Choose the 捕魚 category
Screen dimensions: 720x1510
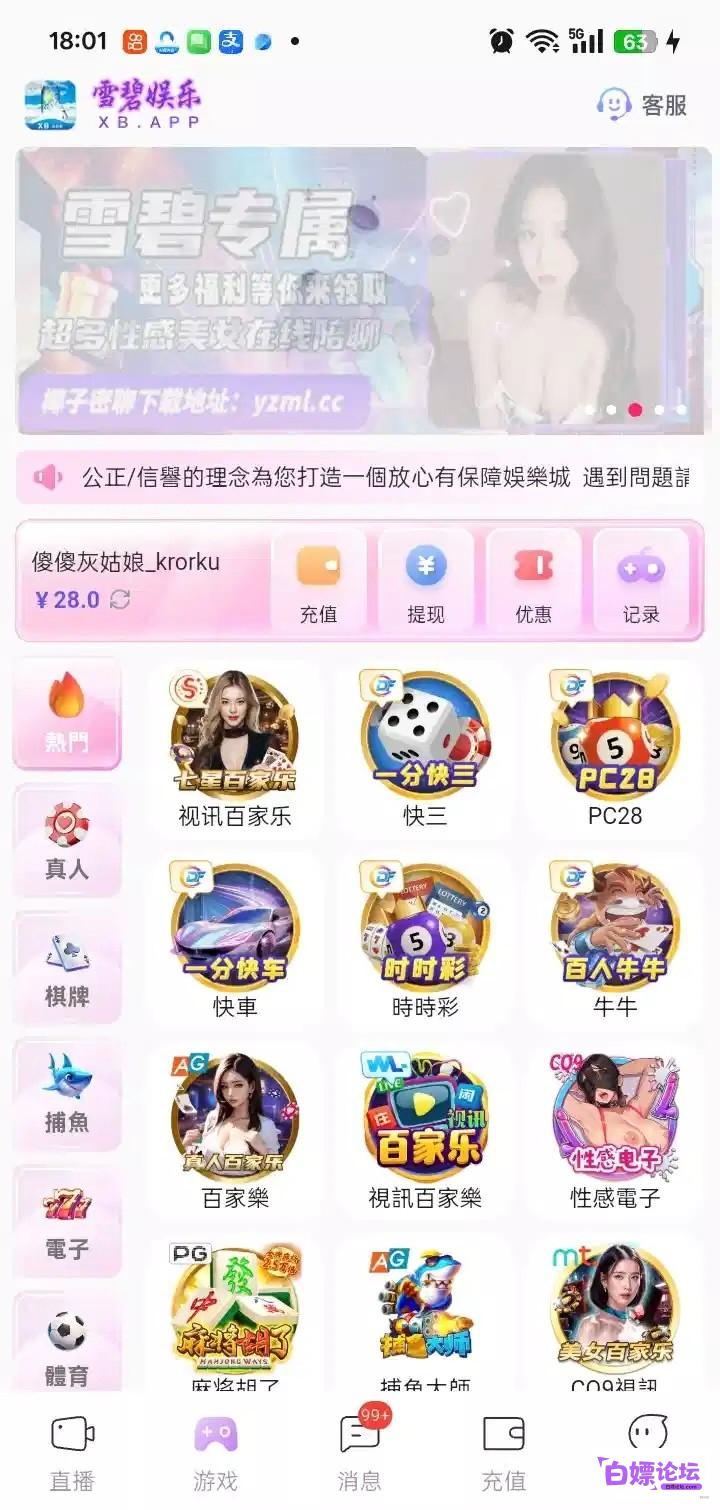[x=67, y=1094]
